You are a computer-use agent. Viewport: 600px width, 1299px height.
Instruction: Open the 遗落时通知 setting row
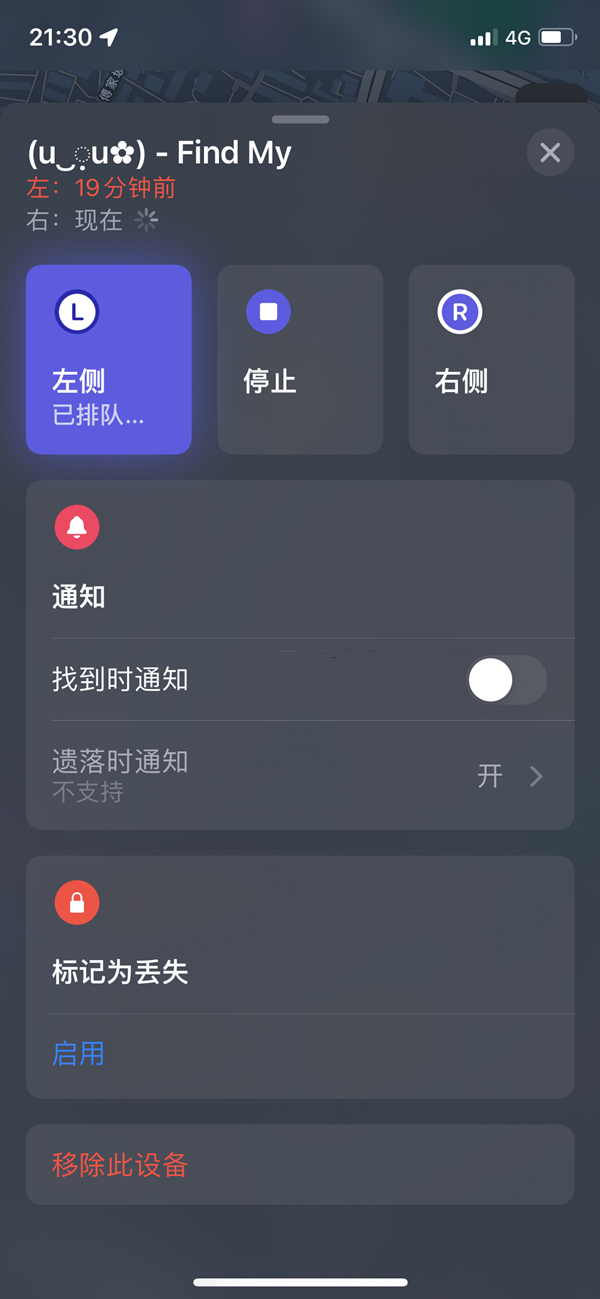(x=300, y=775)
